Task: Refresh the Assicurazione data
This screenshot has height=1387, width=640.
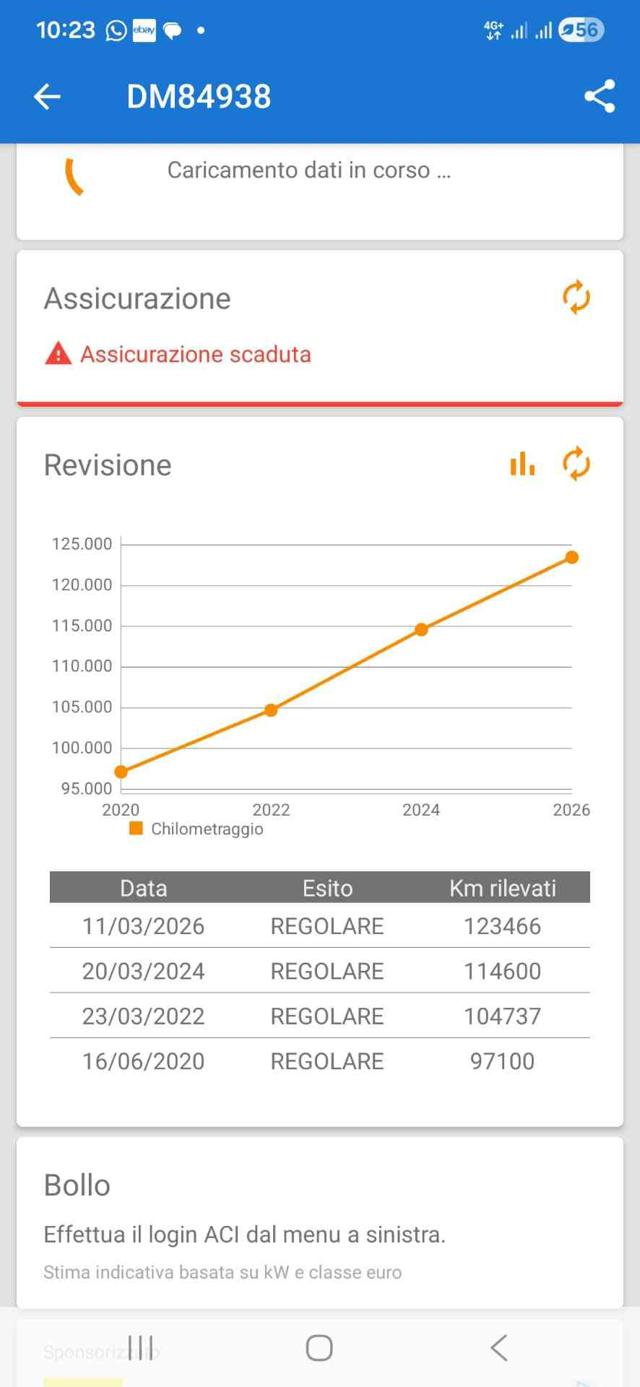Action: 576,298
